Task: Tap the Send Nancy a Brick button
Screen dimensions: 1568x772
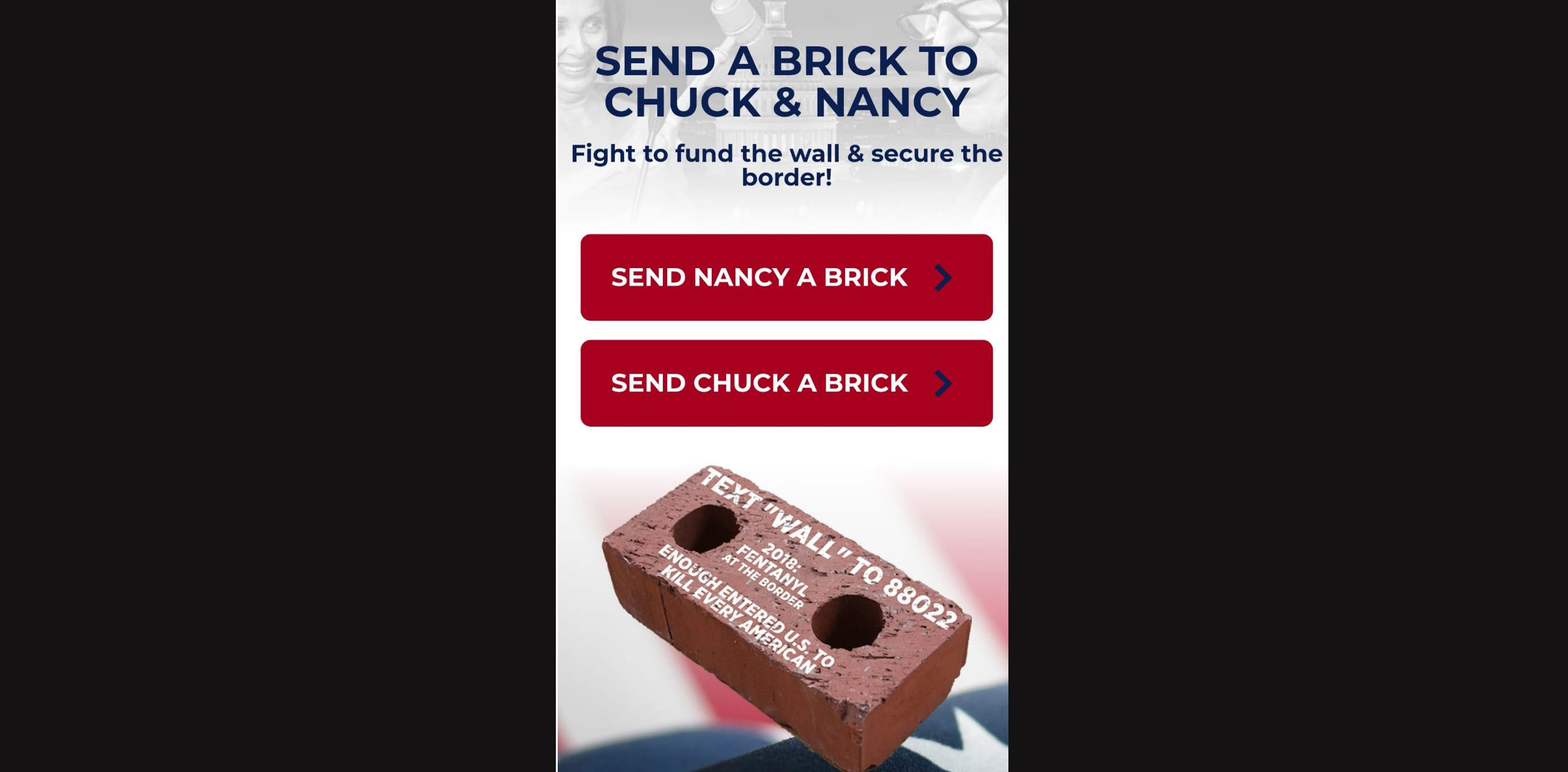Action: pyautogui.click(x=786, y=277)
